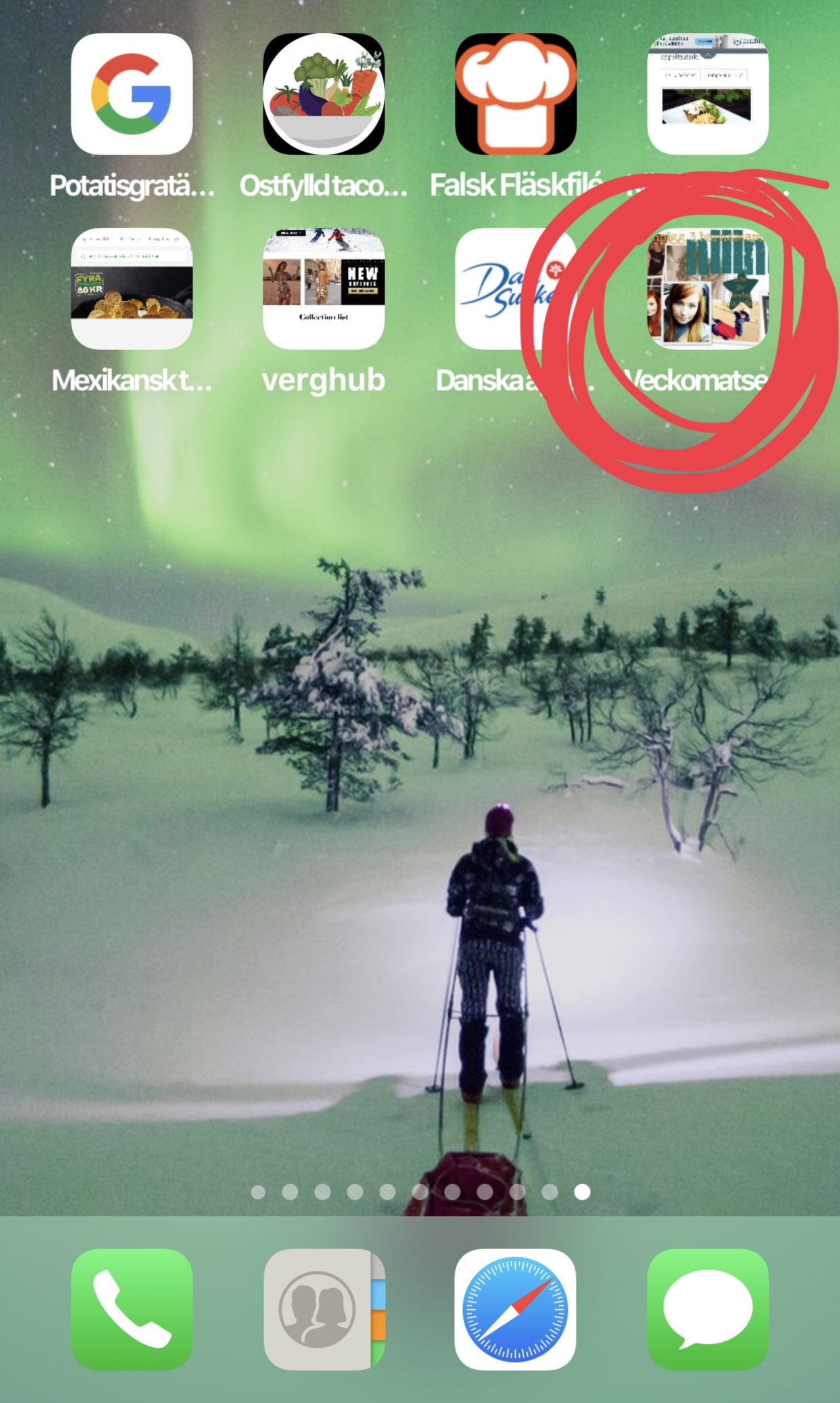Open the Messages app in dock
Viewport: 840px width, 1403px height.
[x=707, y=1309]
